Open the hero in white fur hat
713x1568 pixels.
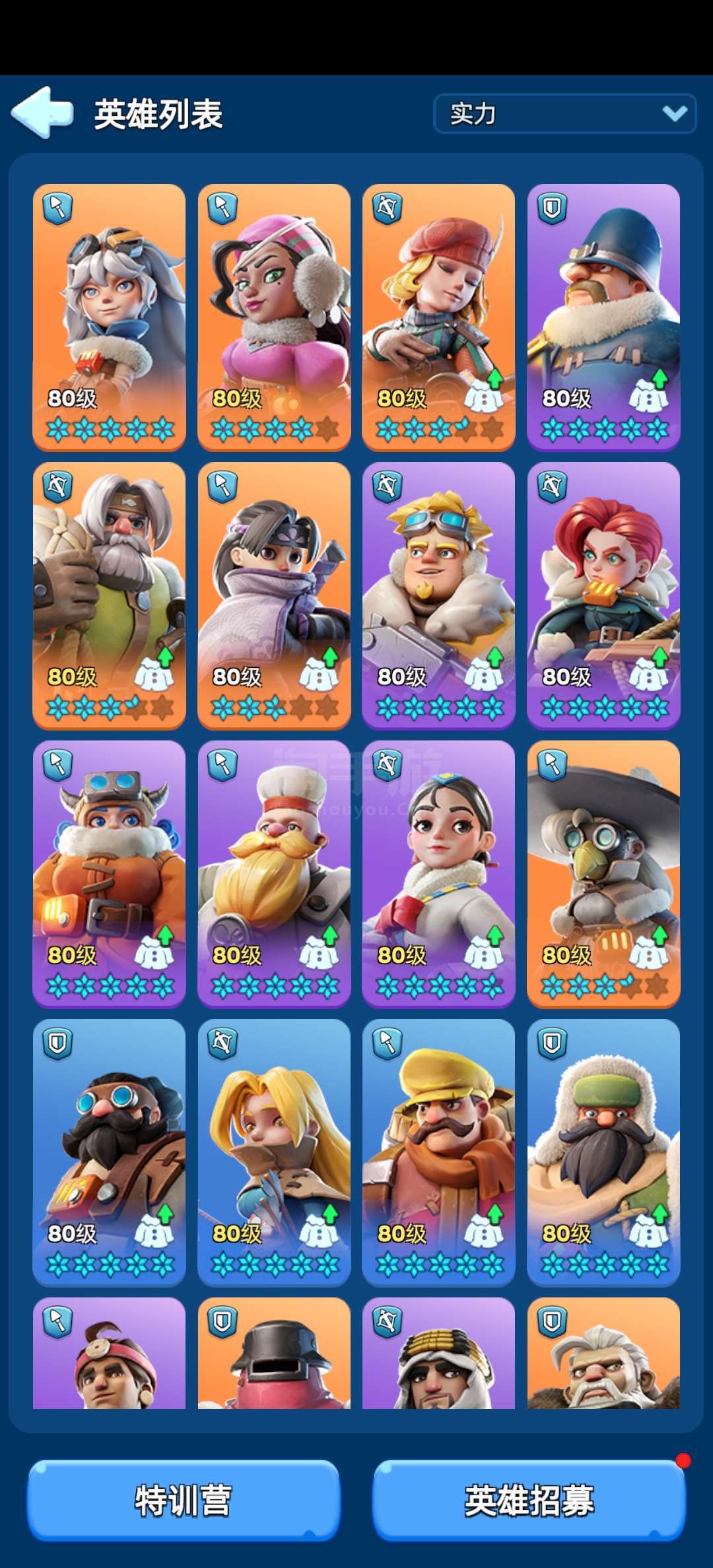603,1153
